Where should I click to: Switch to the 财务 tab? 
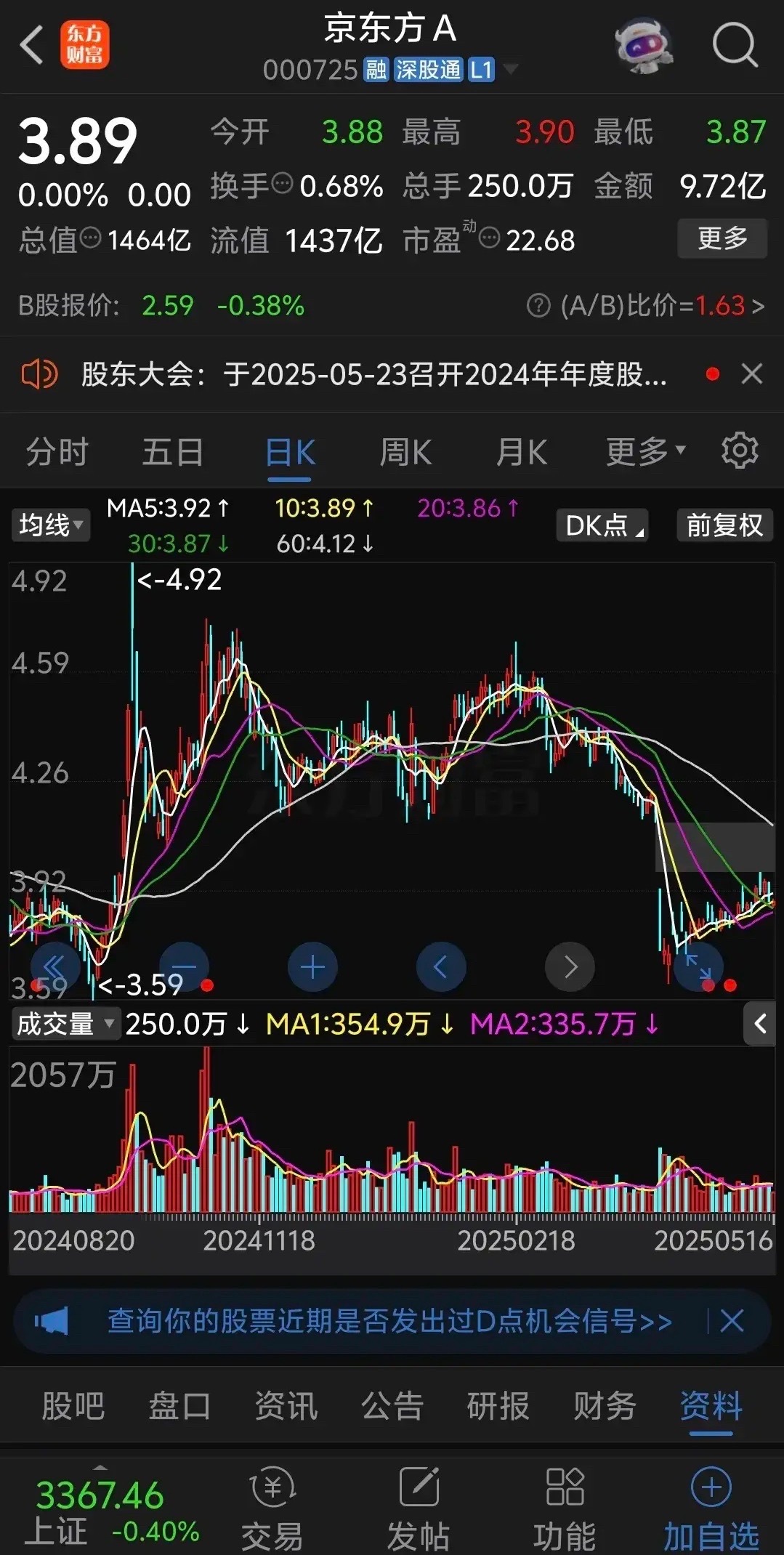pos(605,1405)
